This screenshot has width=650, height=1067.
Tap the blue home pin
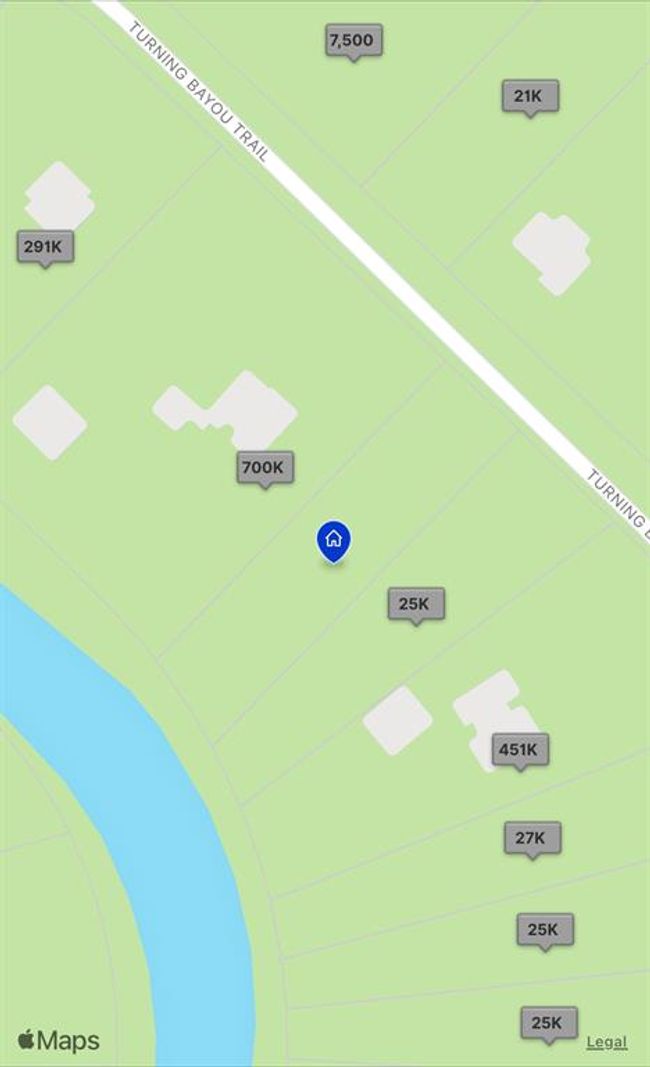(x=334, y=541)
